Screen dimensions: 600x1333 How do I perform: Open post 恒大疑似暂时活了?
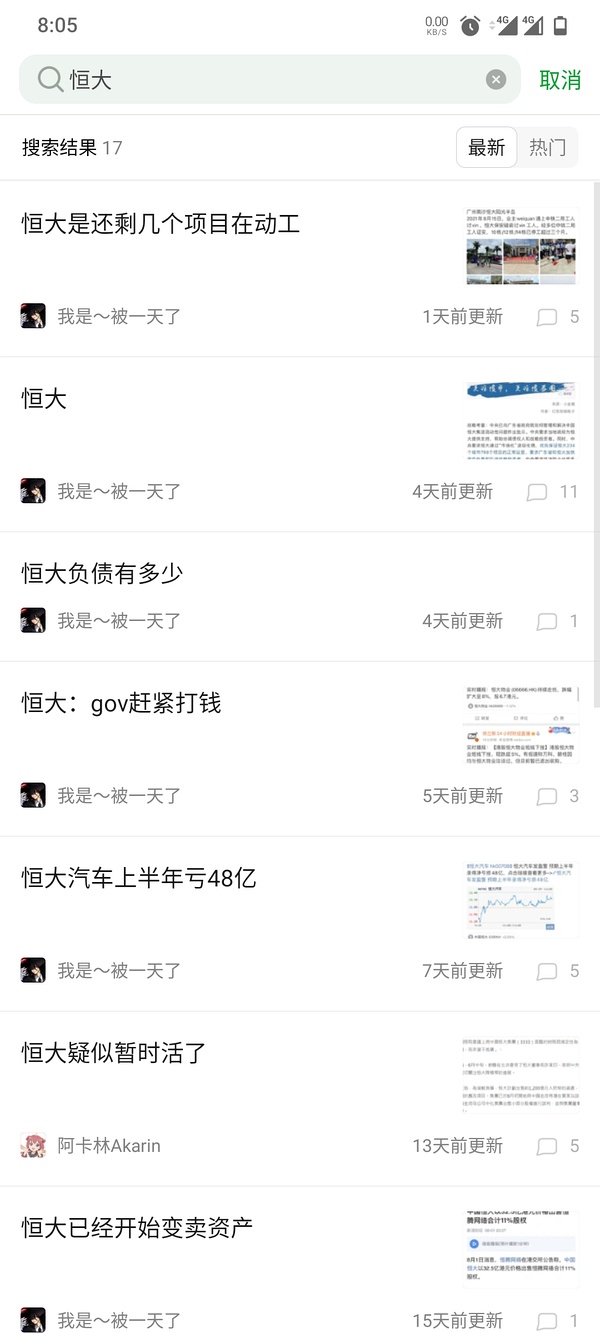[x=113, y=1052]
